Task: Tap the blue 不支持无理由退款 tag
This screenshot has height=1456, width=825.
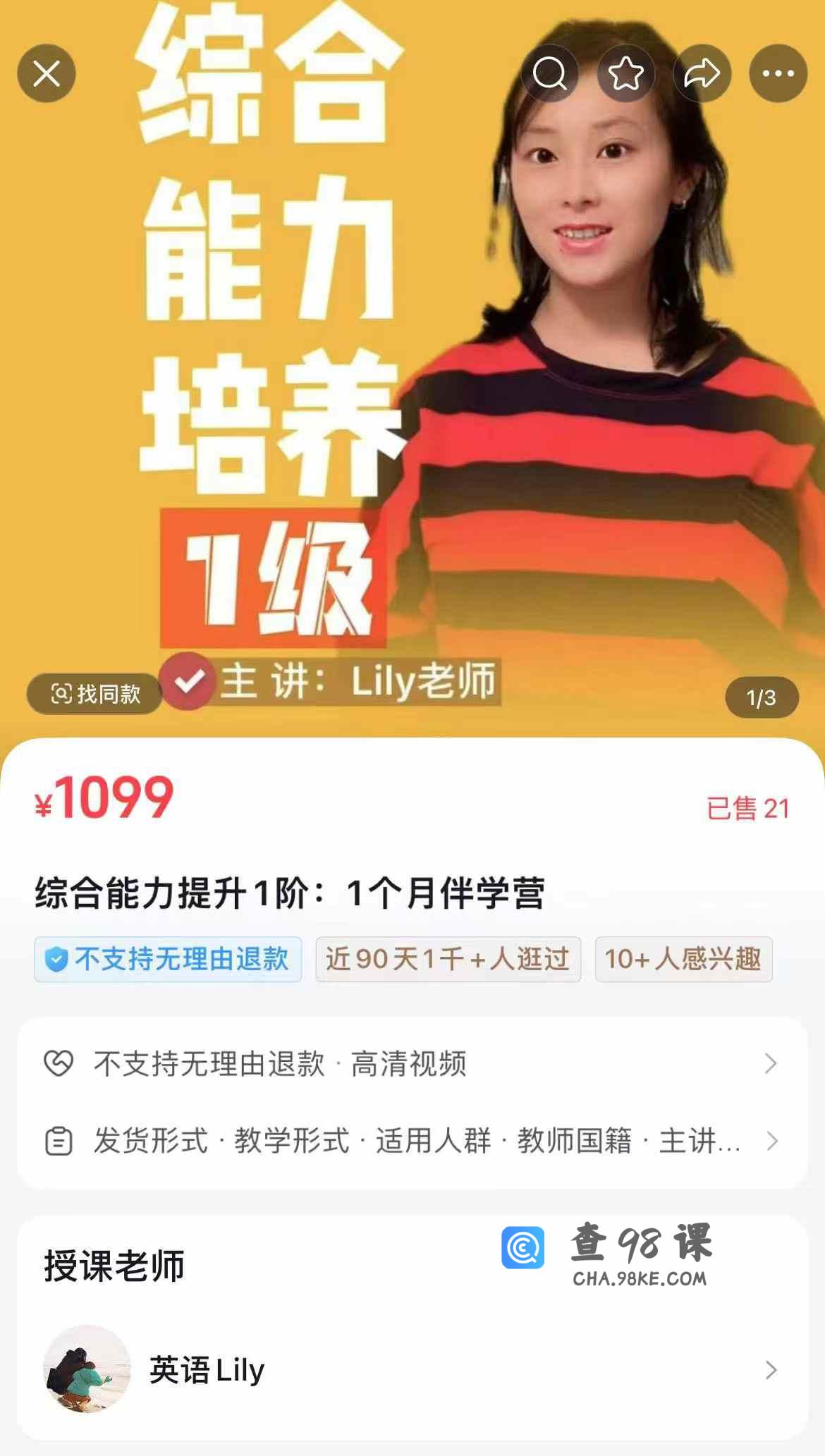Action: 168,959
